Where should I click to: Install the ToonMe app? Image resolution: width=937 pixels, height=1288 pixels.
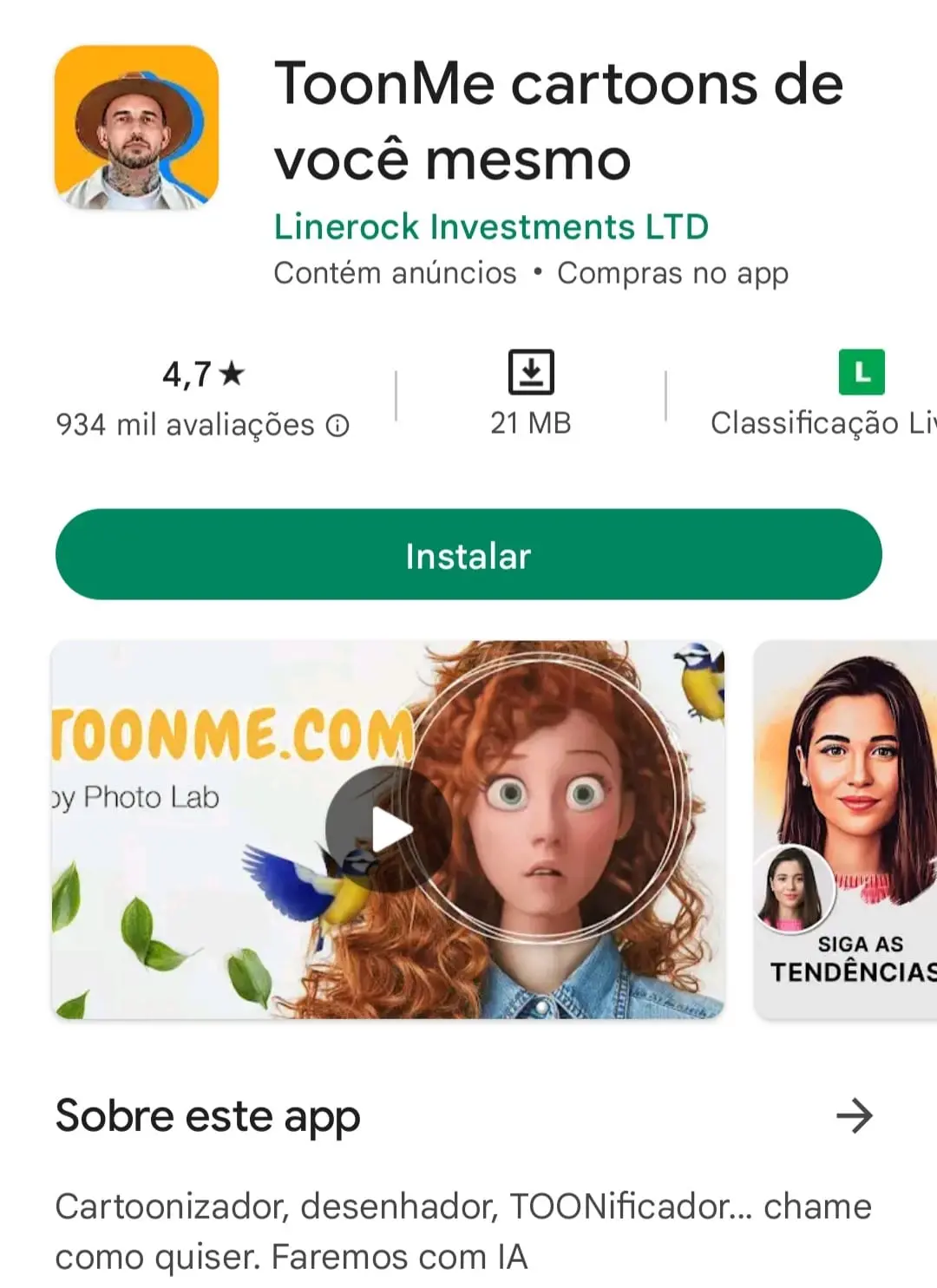pyautogui.click(x=468, y=555)
